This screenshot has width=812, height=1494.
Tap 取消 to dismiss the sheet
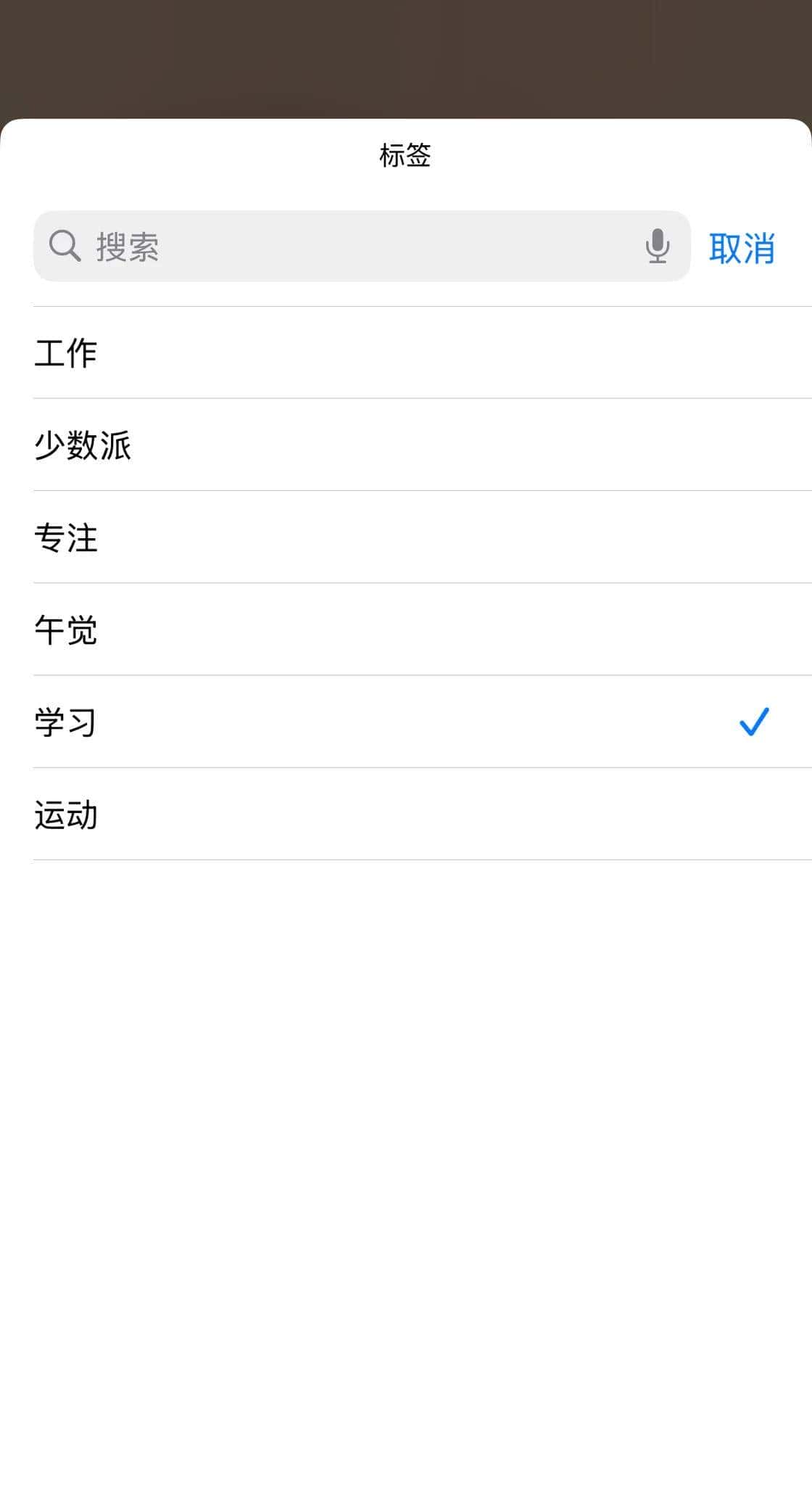coord(742,247)
